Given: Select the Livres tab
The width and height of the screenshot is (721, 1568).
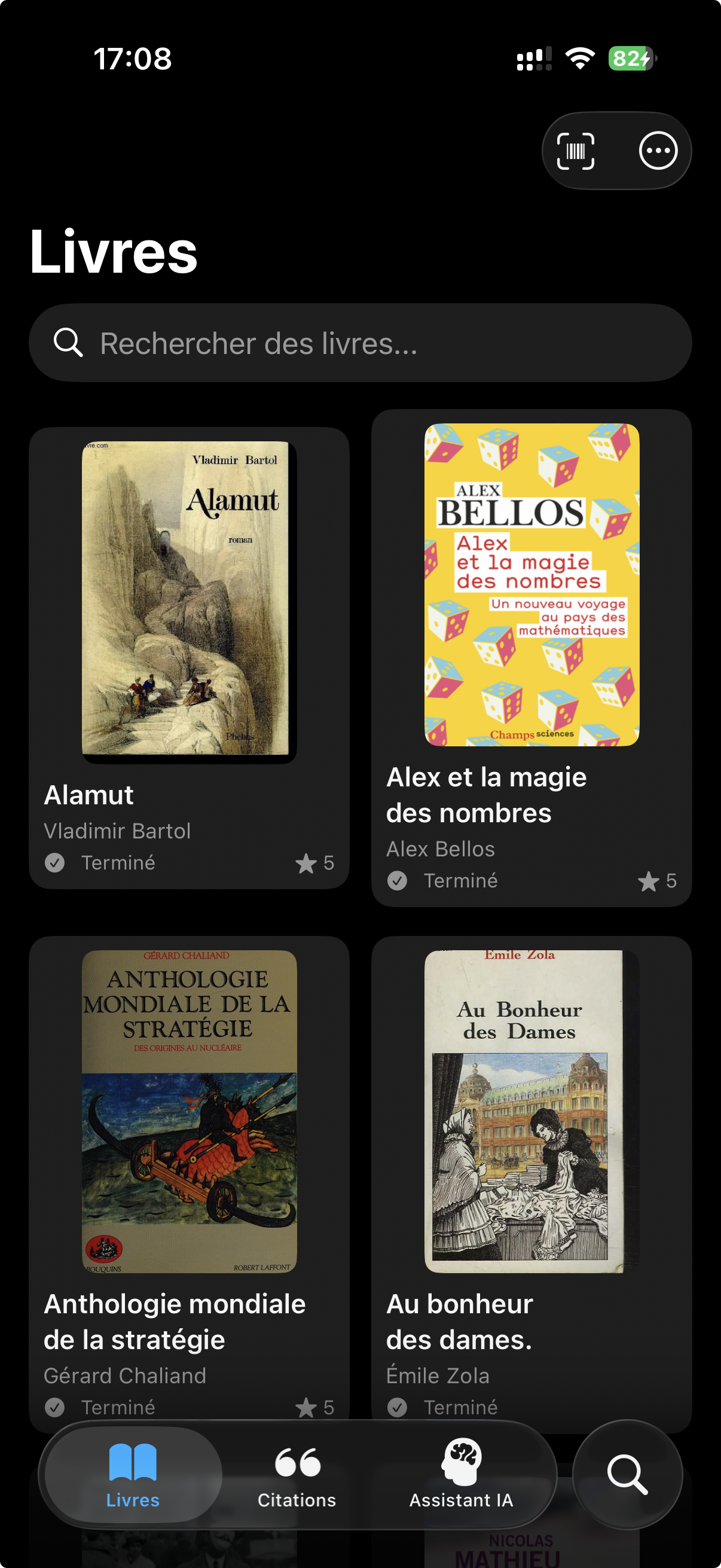Looking at the screenshot, I should coord(133,1475).
